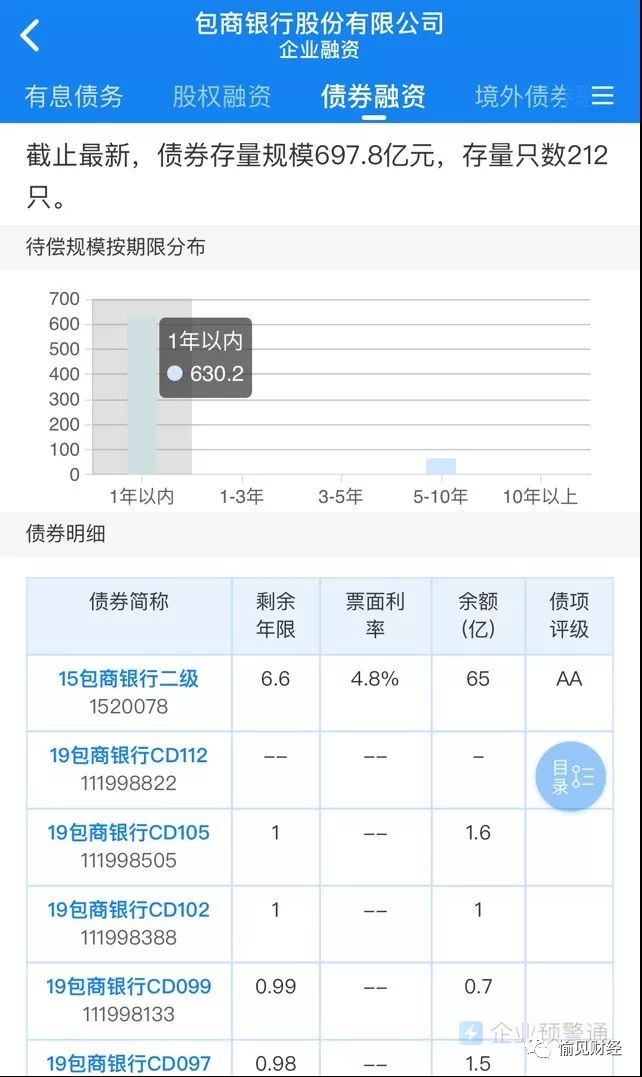Open bond 19包商银行CD102
The image size is (642, 1077).
click(128, 910)
